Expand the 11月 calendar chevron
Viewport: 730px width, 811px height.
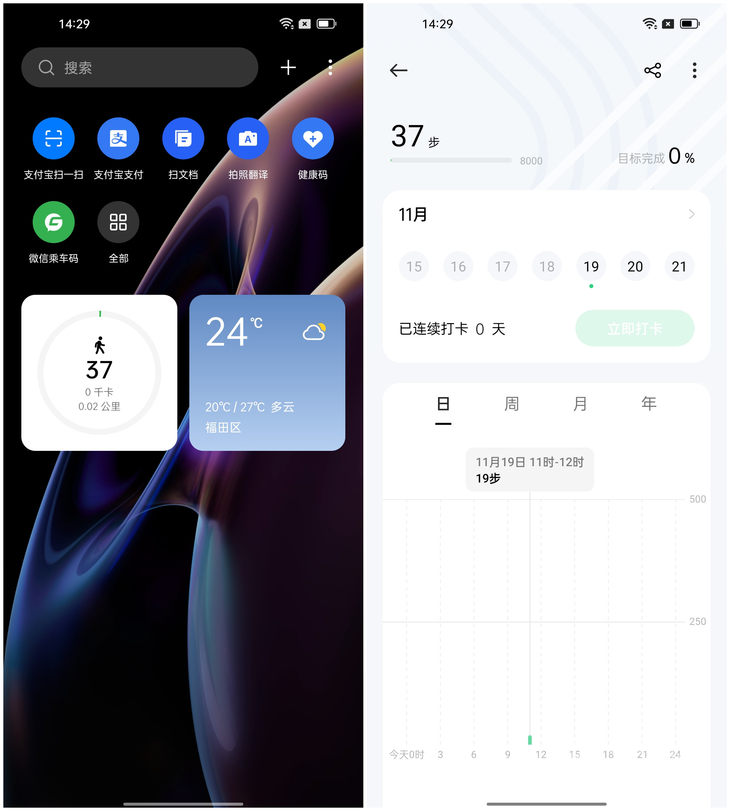pos(691,215)
